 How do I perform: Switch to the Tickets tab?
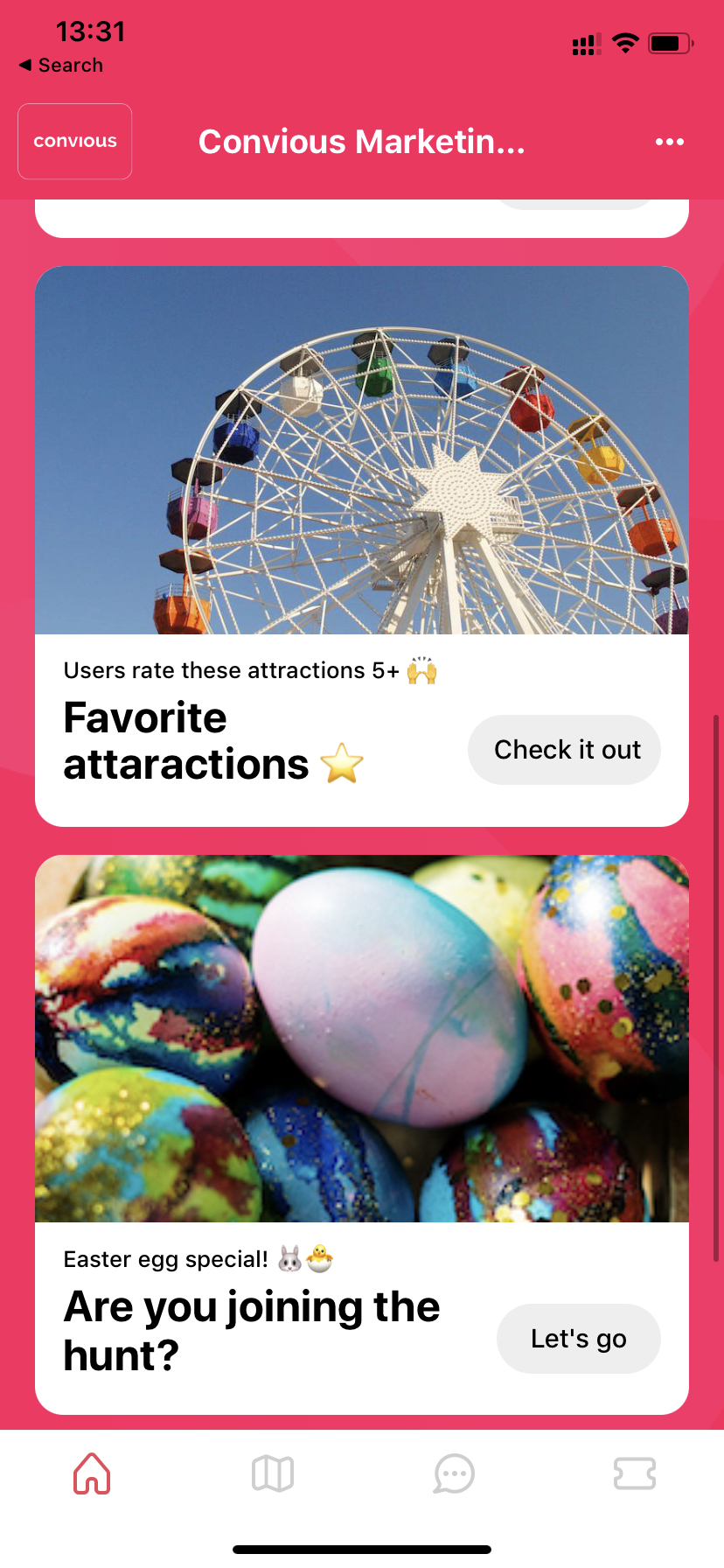[x=635, y=1473]
